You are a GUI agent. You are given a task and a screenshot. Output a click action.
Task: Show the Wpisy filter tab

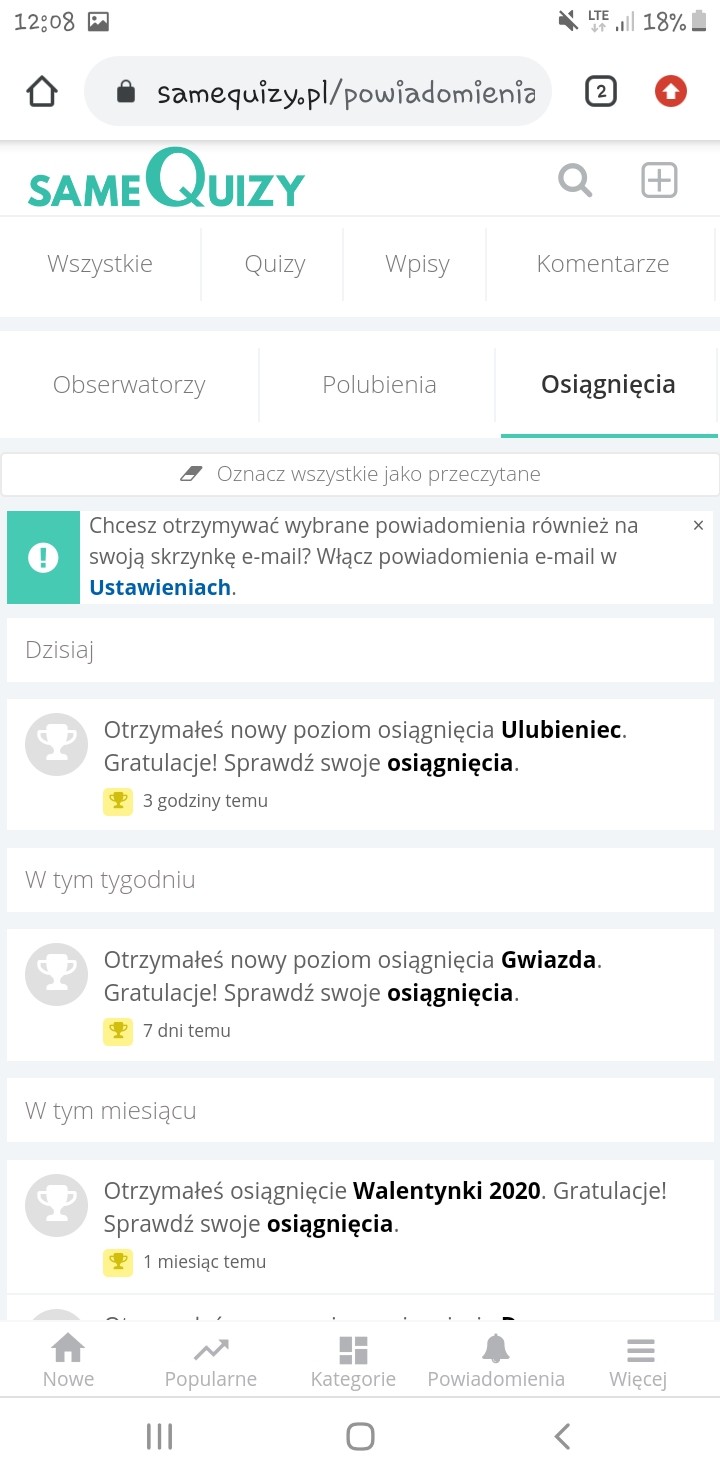[417, 264]
